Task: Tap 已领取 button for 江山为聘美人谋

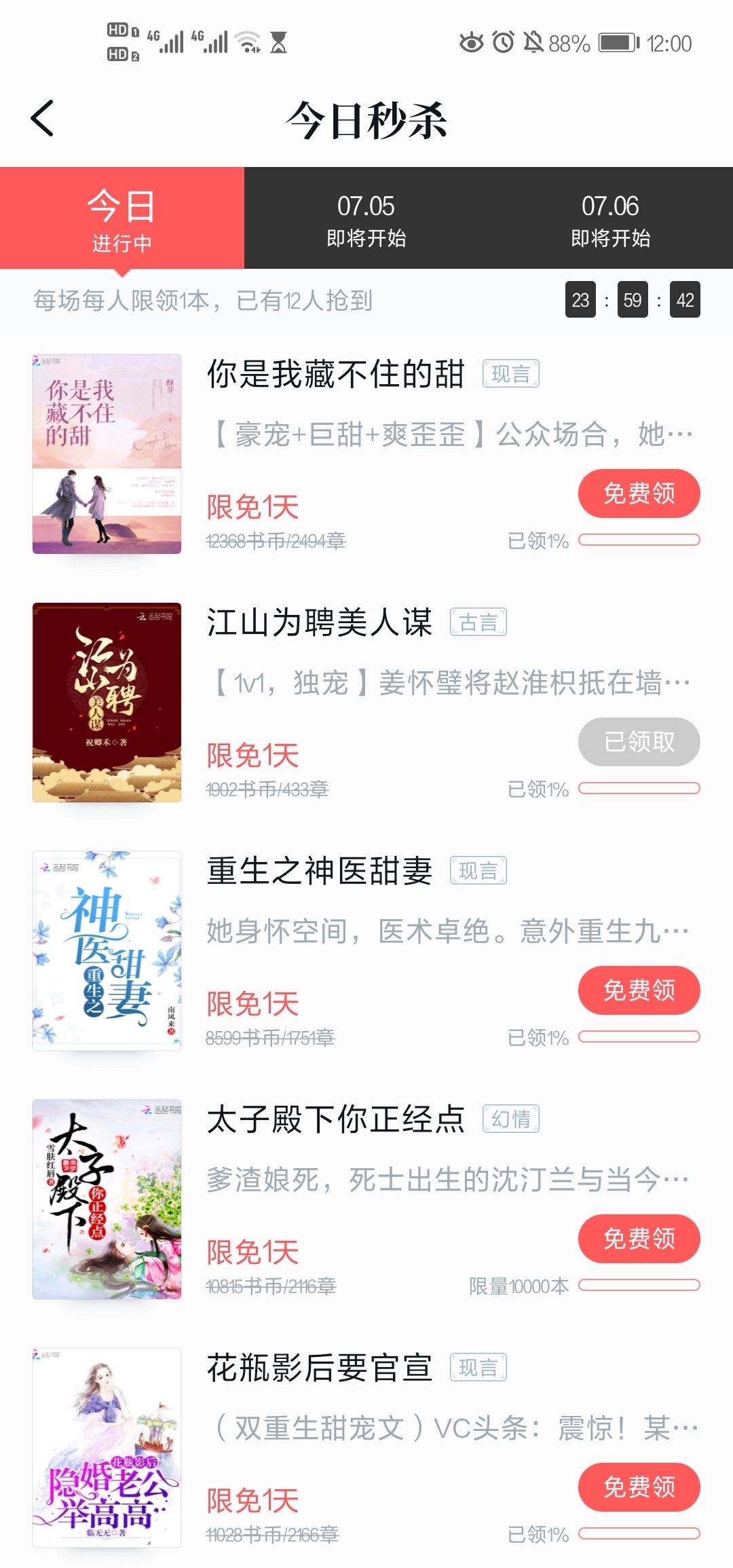Action: [639, 742]
